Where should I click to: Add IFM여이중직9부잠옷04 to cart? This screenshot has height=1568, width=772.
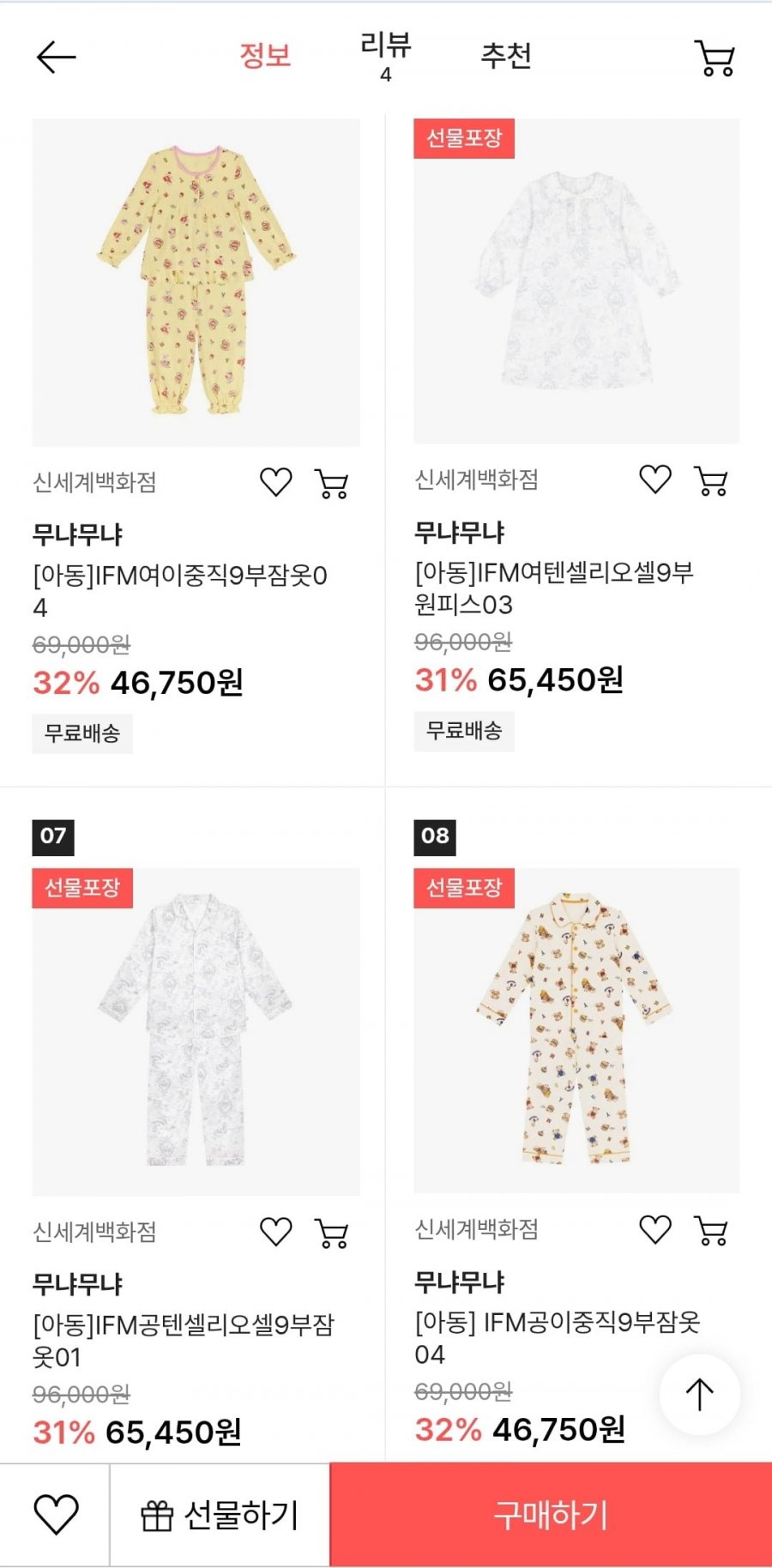tap(331, 484)
